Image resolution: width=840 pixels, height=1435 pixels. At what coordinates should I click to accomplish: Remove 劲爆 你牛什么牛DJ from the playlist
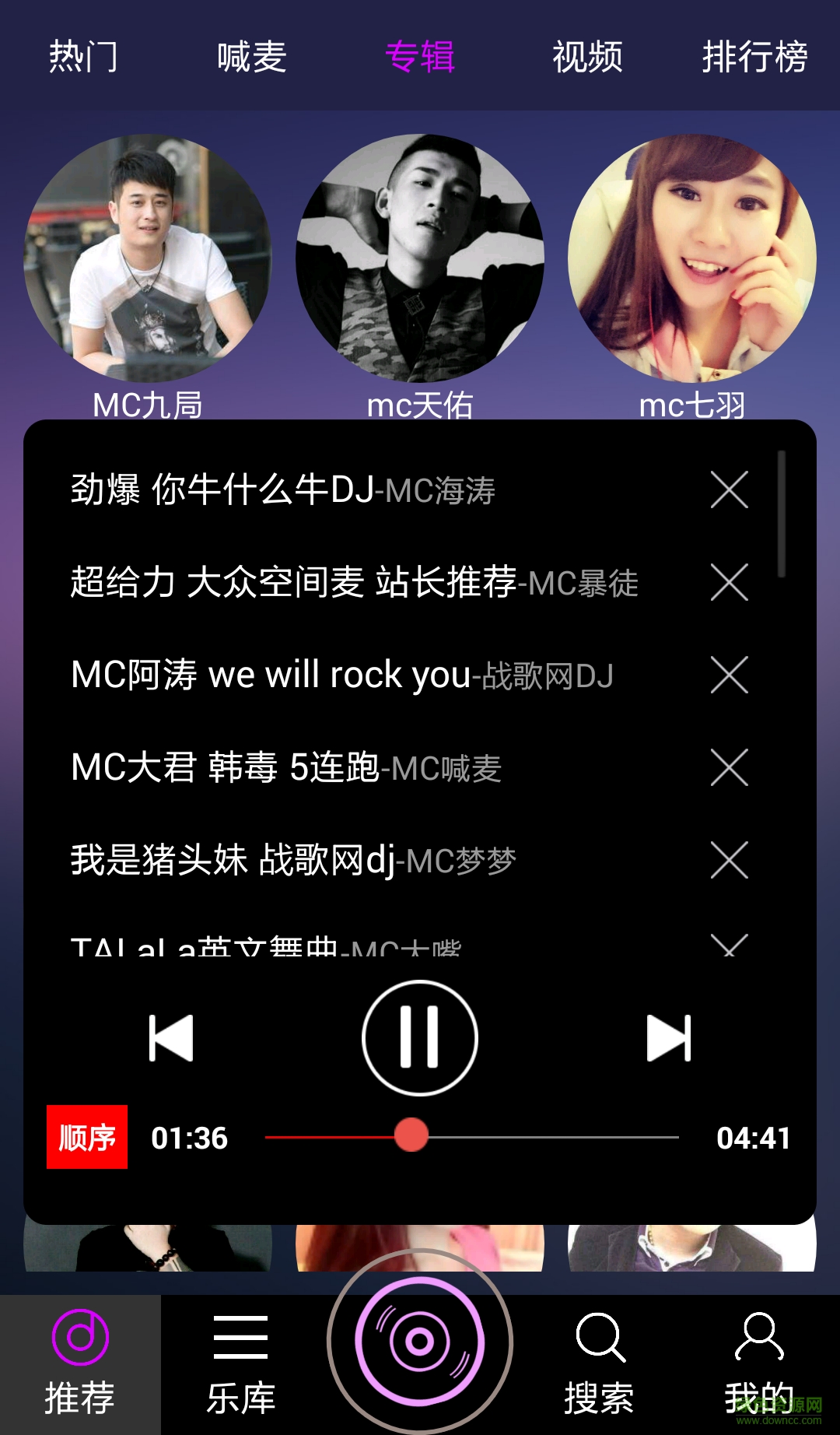(730, 489)
